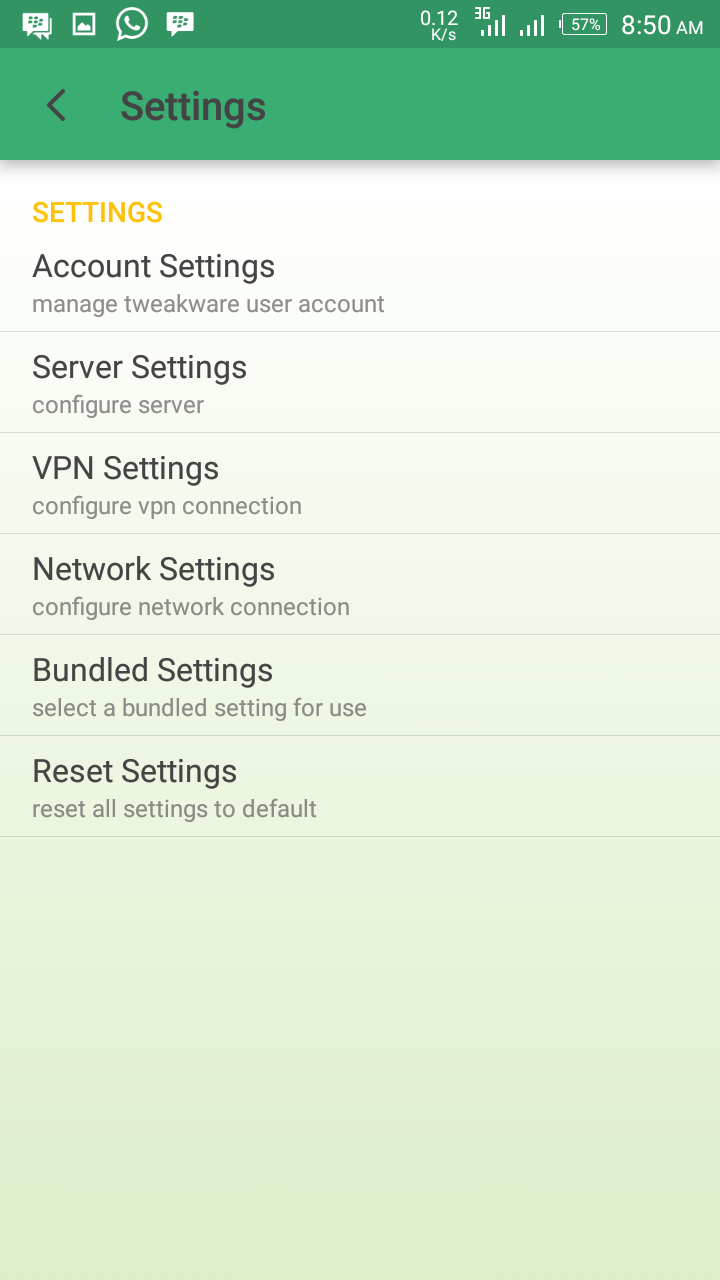The height and width of the screenshot is (1280, 720).
Task: Open Server Settings
Action: 360,384
